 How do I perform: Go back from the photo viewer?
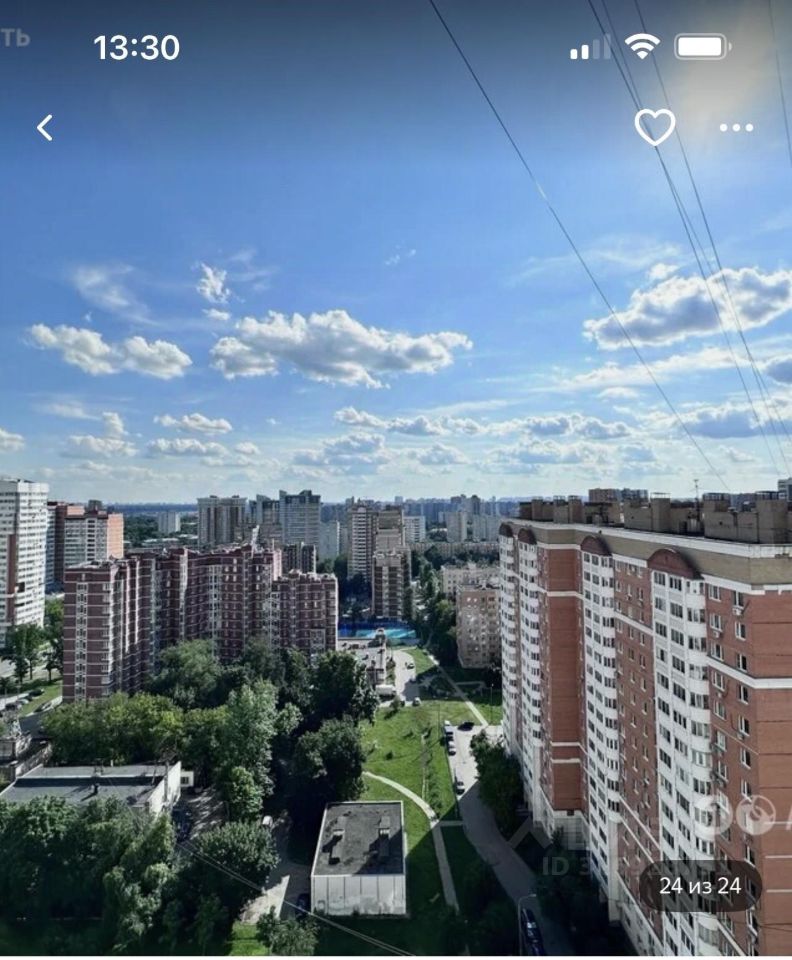pyautogui.click(x=44, y=127)
